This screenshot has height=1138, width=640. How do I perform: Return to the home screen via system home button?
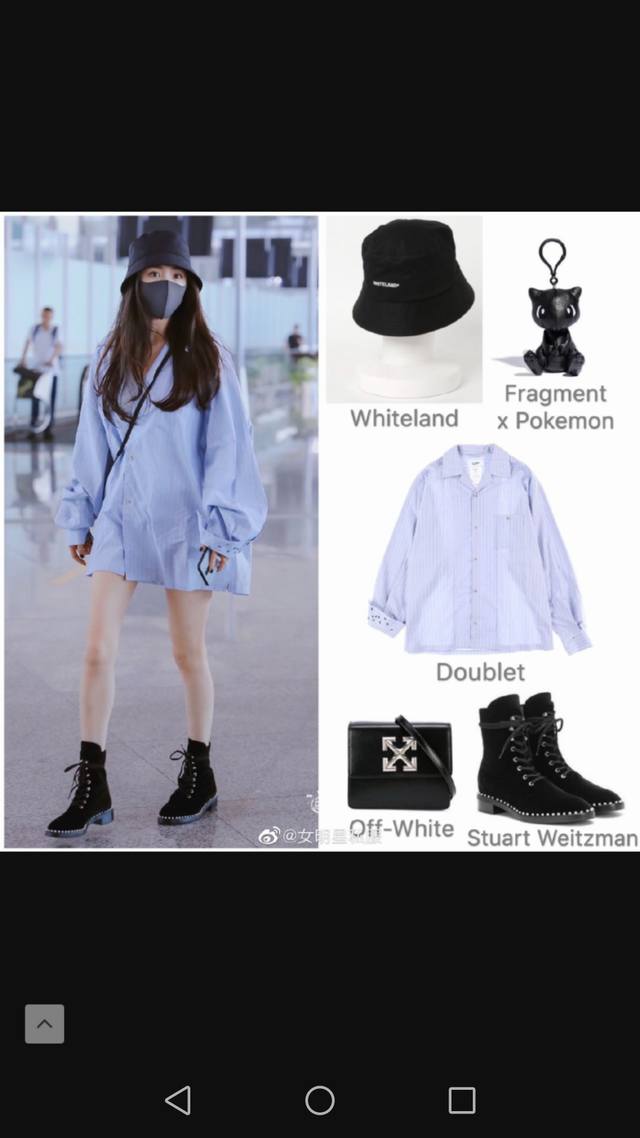coord(320,1100)
